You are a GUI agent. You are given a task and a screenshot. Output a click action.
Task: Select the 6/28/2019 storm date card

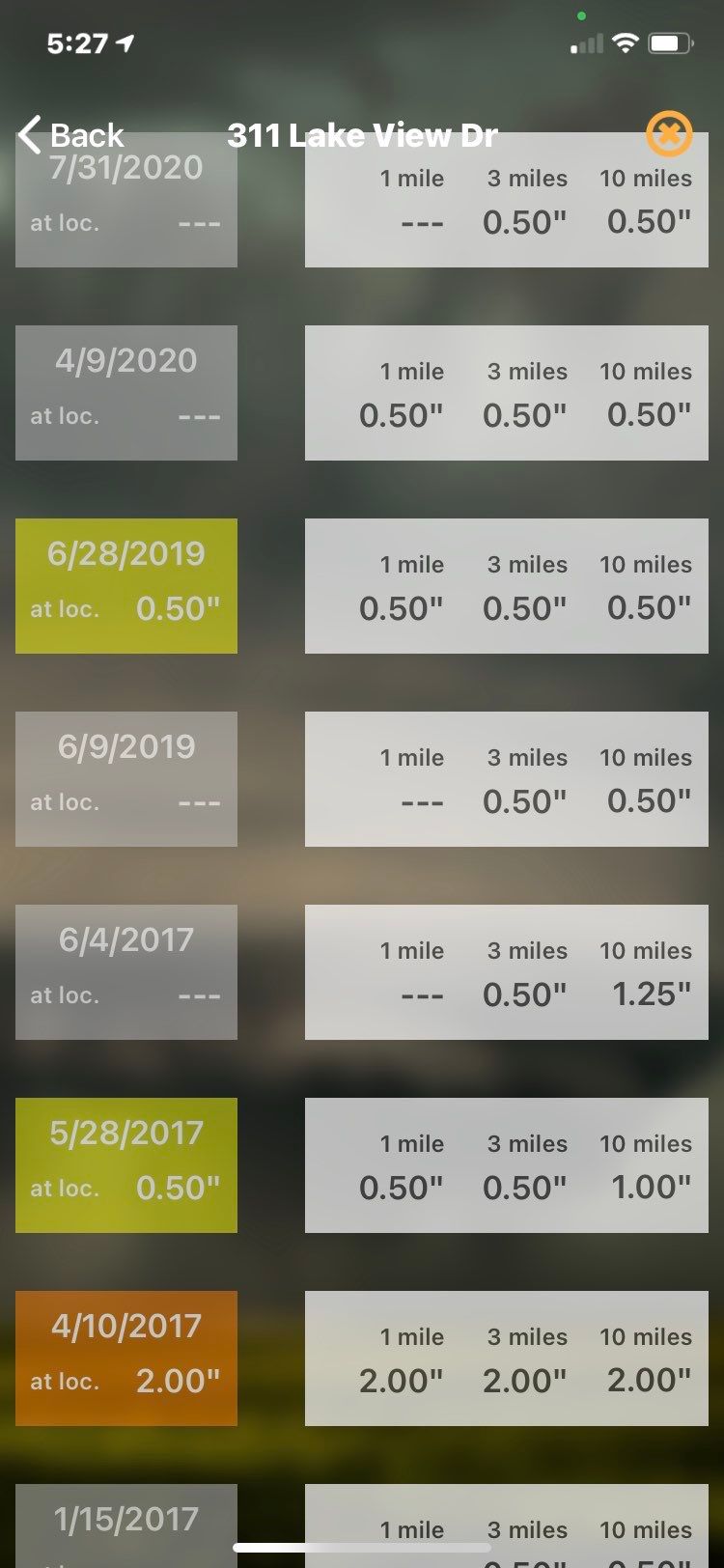pos(126,585)
